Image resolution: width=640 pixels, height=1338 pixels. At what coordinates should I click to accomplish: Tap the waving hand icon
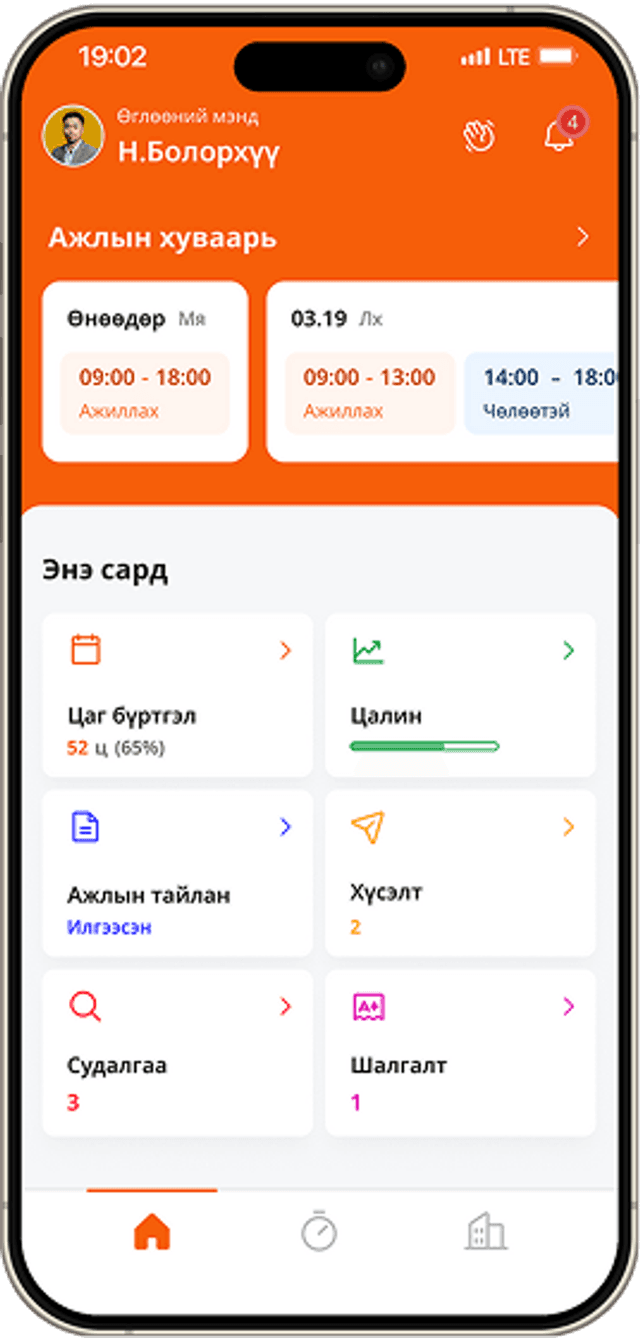pos(480,136)
